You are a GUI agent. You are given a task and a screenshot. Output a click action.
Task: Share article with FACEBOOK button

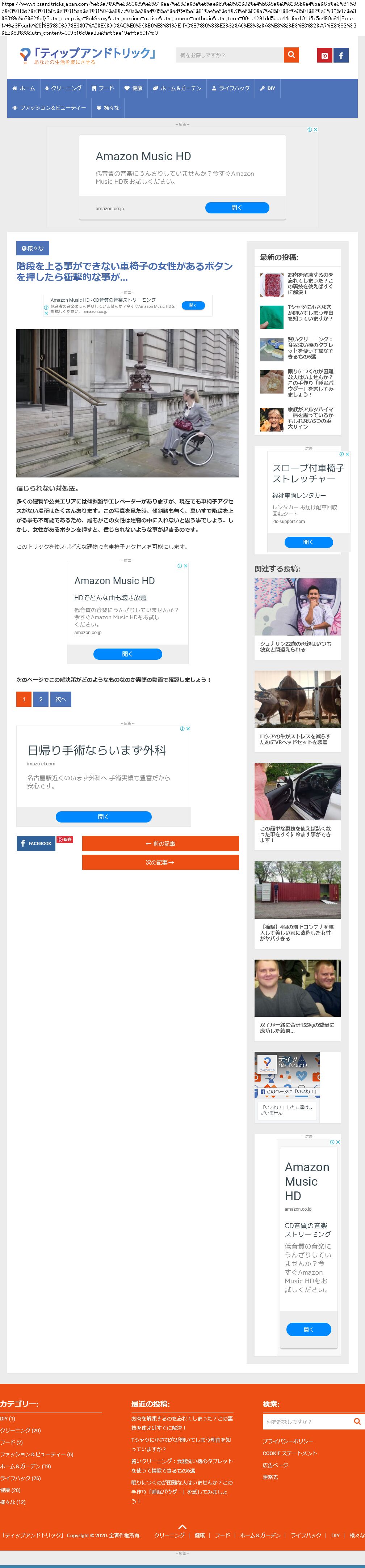(36, 843)
